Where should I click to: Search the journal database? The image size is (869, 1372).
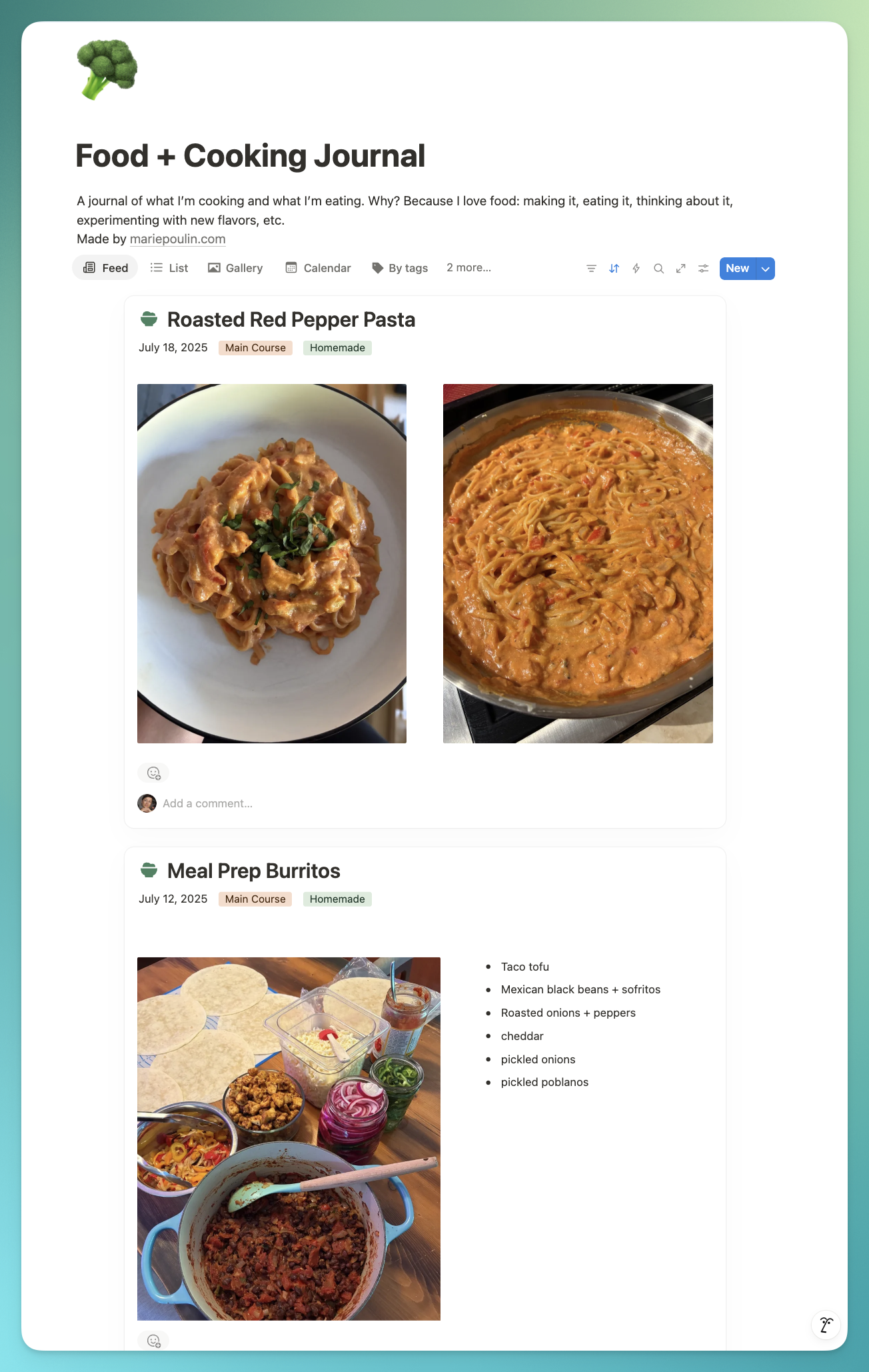pyautogui.click(x=658, y=269)
